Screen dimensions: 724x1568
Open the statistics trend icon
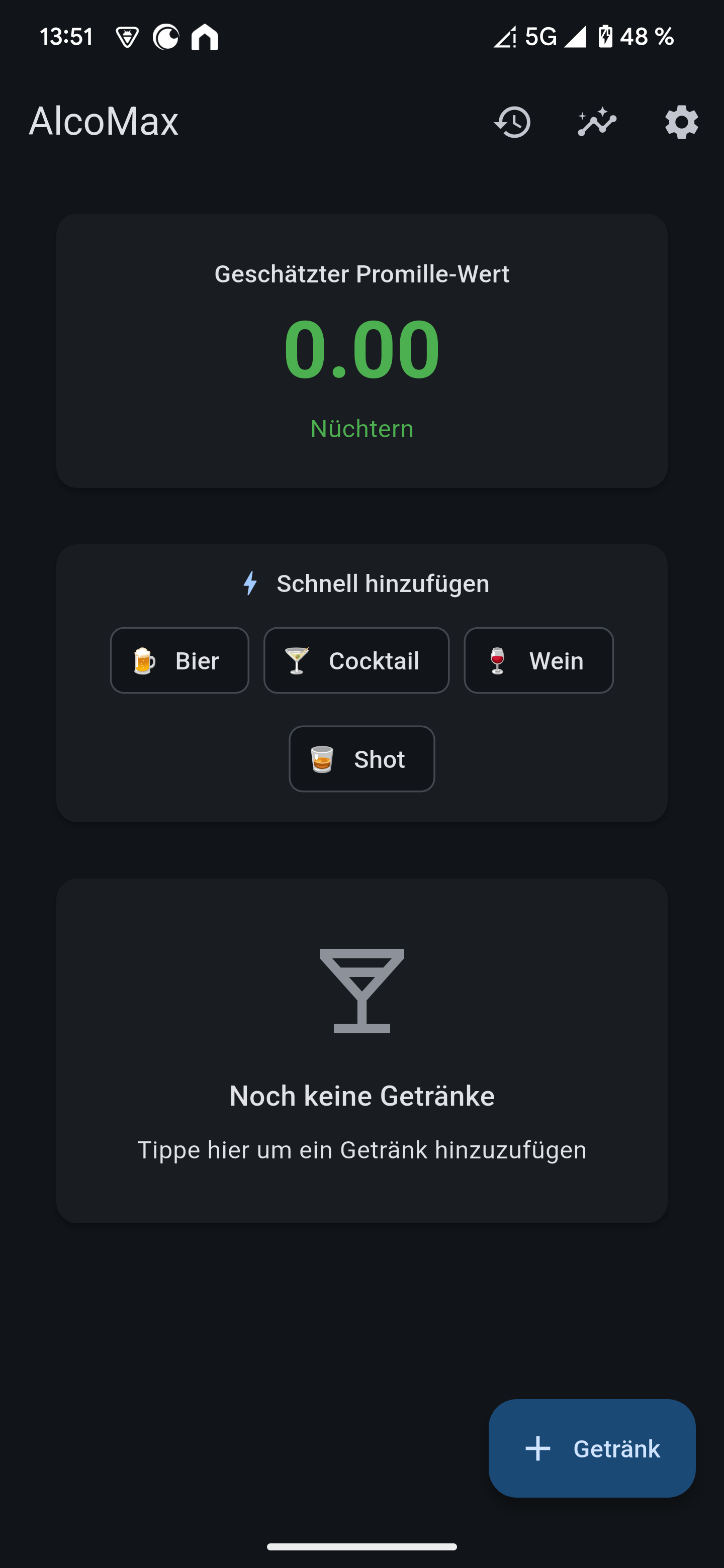coord(596,122)
